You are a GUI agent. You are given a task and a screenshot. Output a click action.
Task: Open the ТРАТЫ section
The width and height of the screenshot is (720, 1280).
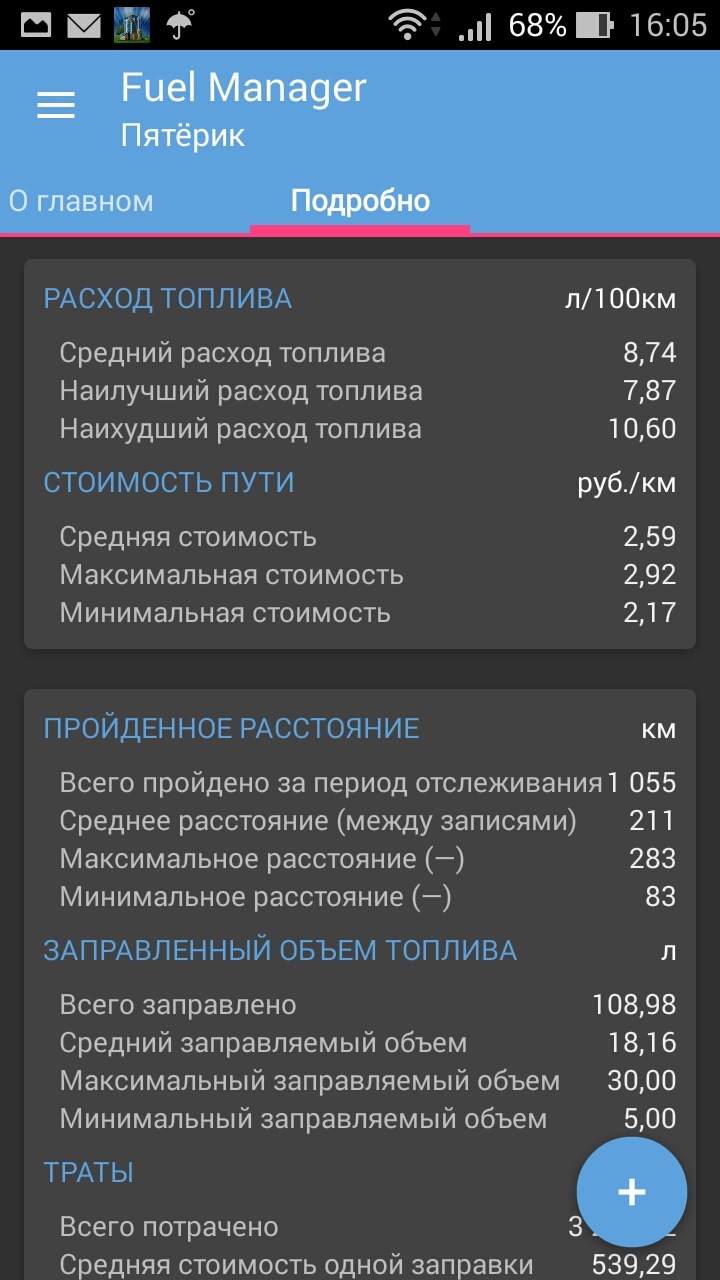(89, 1172)
